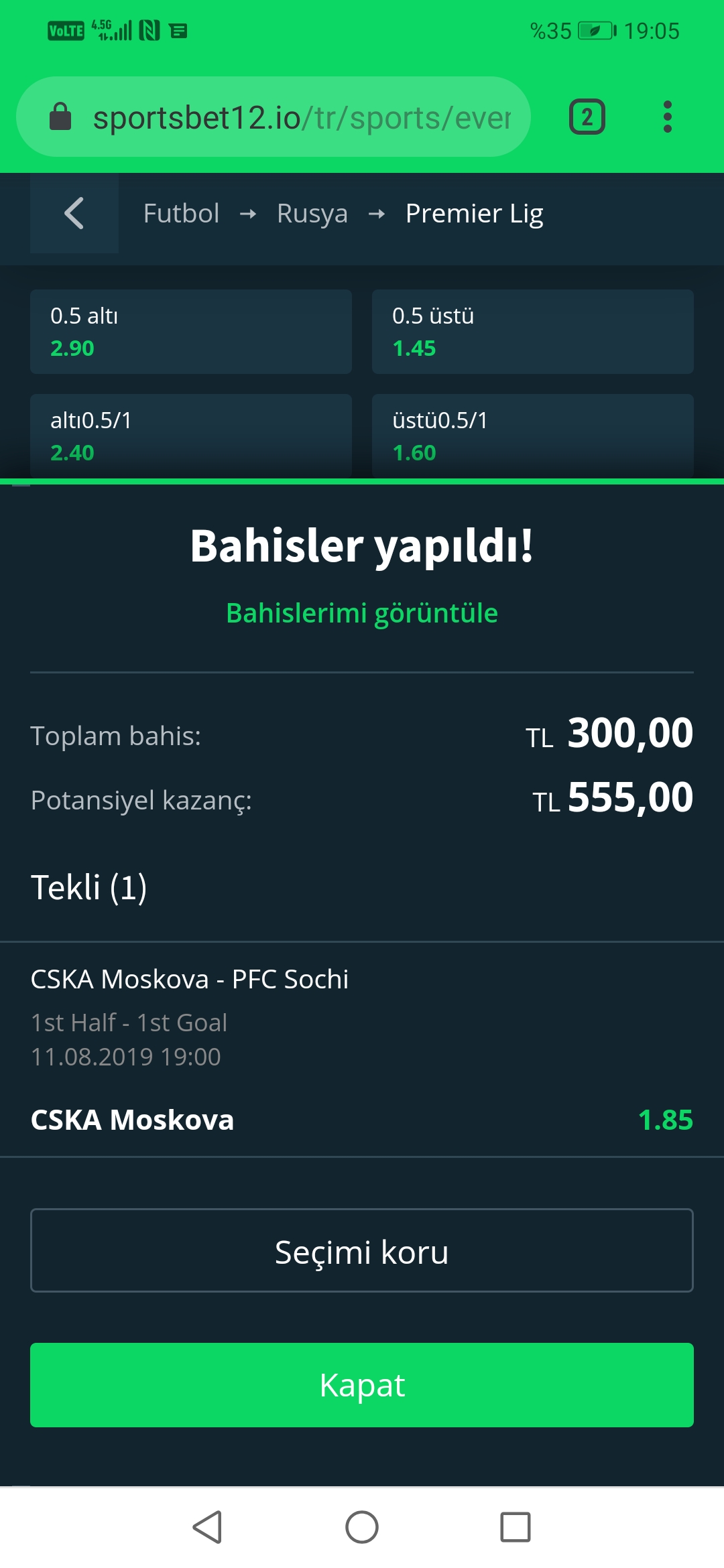Viewport: 724px width, 1568px height.
Task: Tap the Seçimi koru button
Action: (x=362, y=1250)
